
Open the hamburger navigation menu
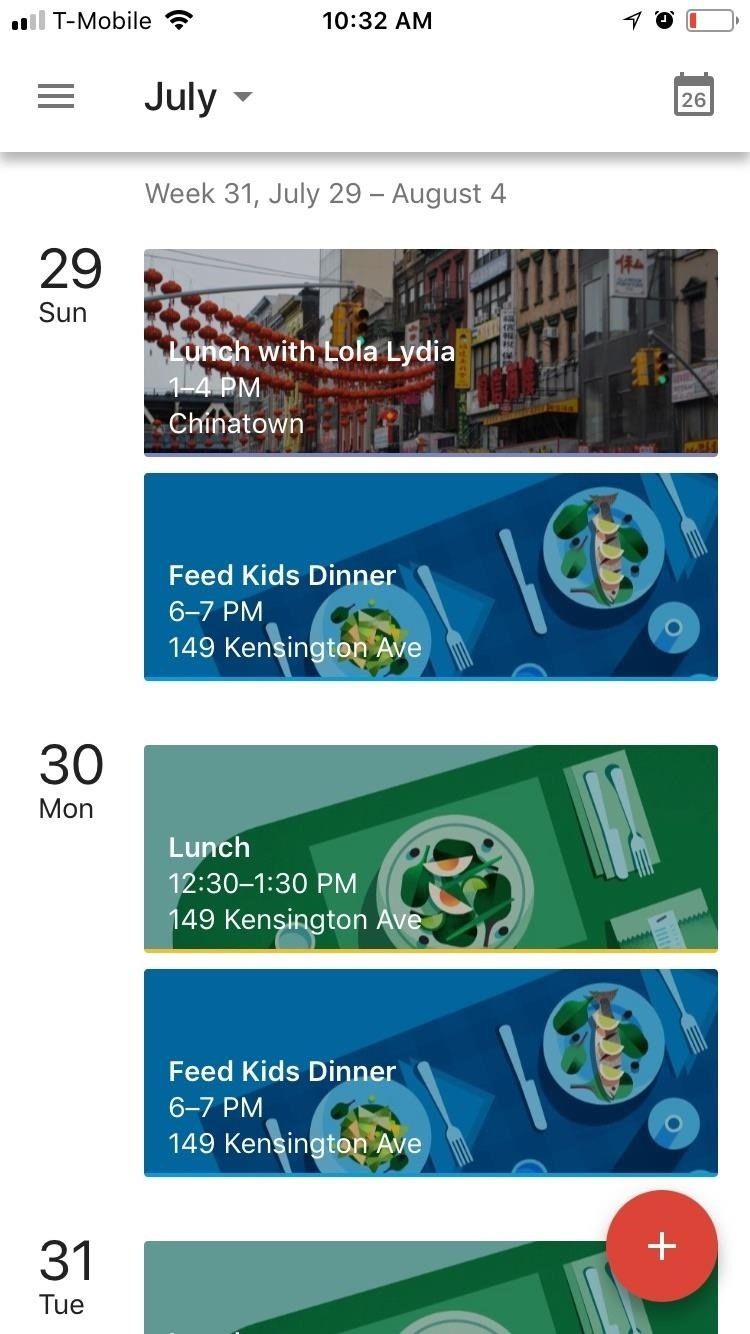pyautogui.click(x=56, y=97)
